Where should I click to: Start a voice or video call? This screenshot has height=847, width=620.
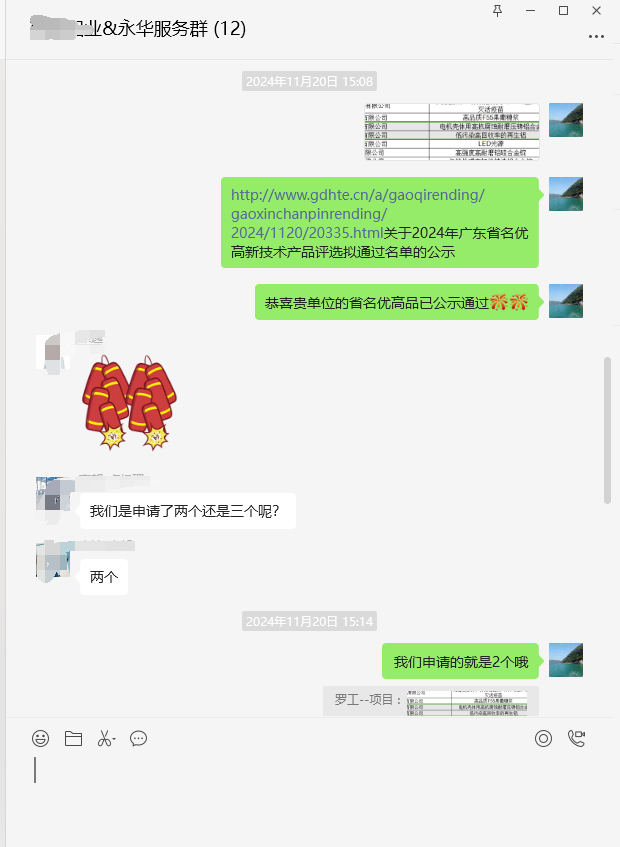(576, 739)
